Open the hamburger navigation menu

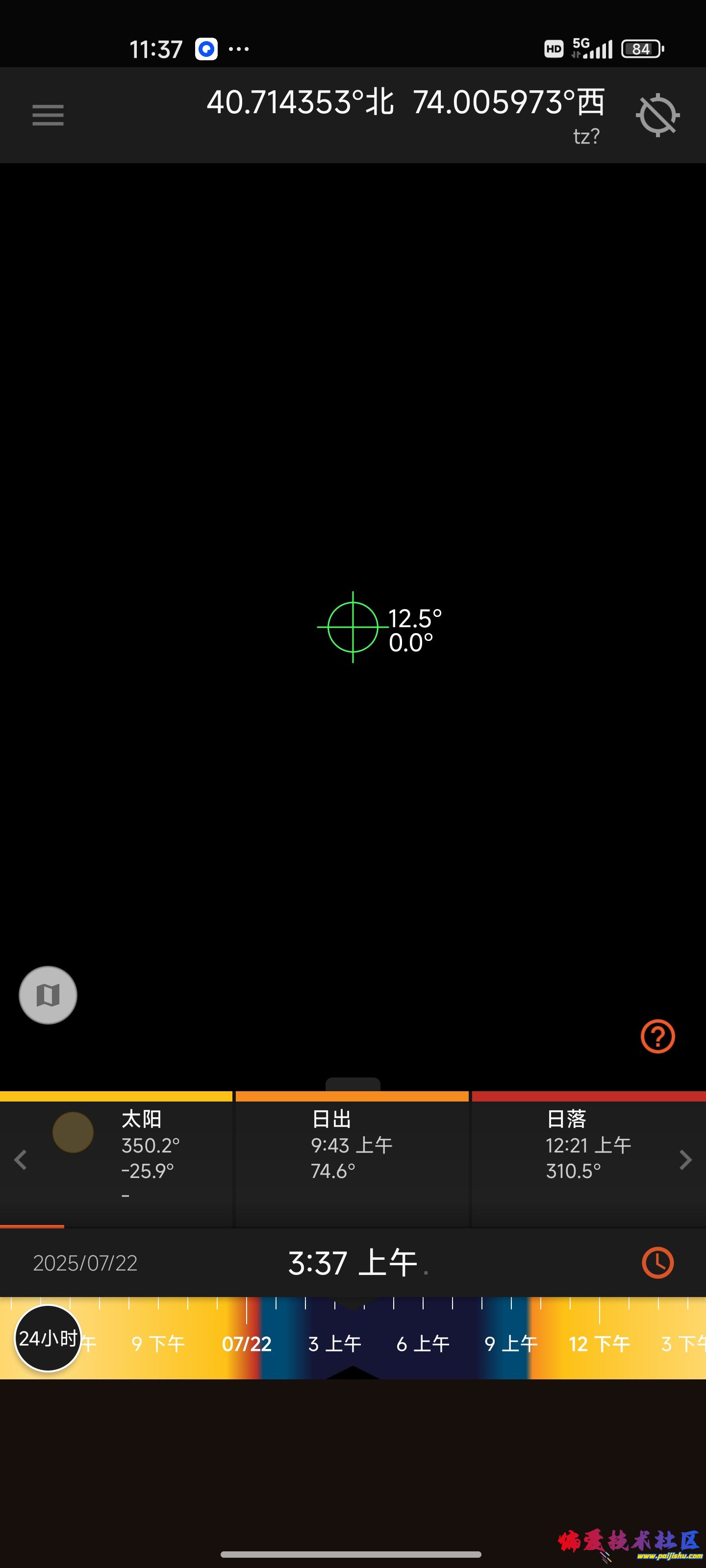[48, 115]
